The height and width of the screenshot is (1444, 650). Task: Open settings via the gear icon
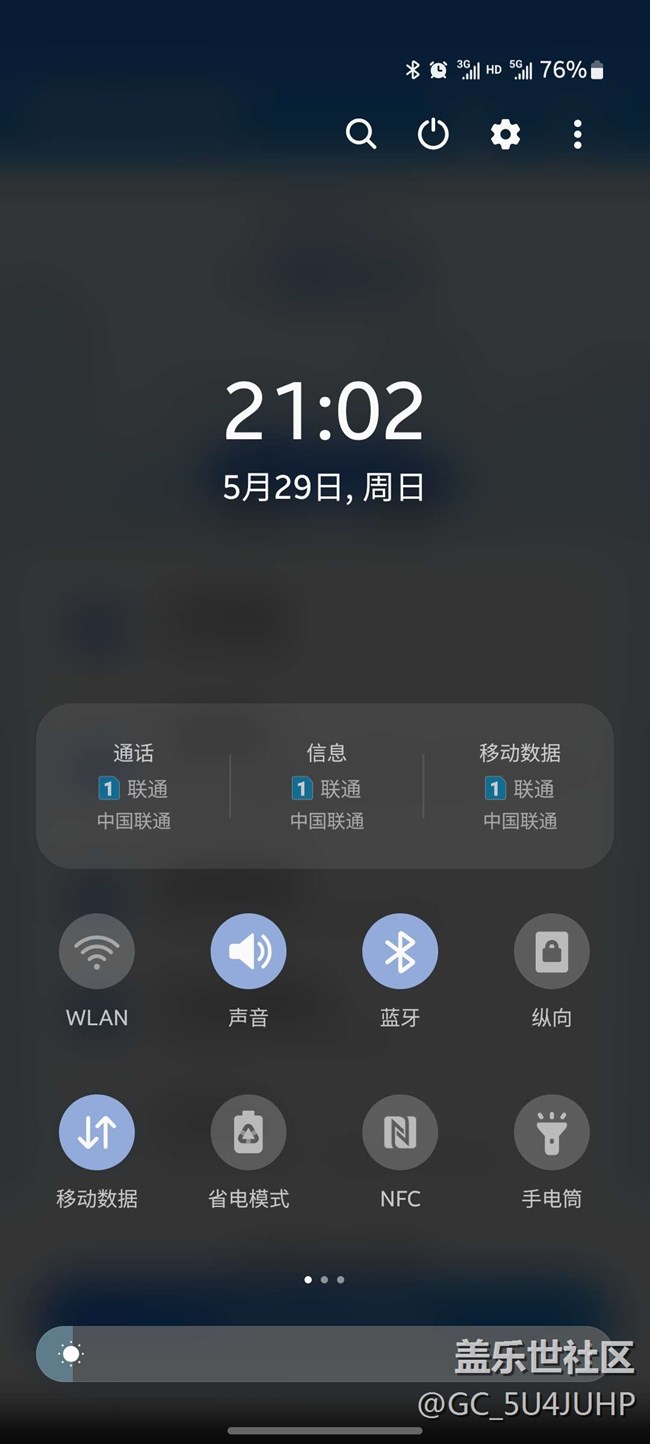tap(505, 134)
